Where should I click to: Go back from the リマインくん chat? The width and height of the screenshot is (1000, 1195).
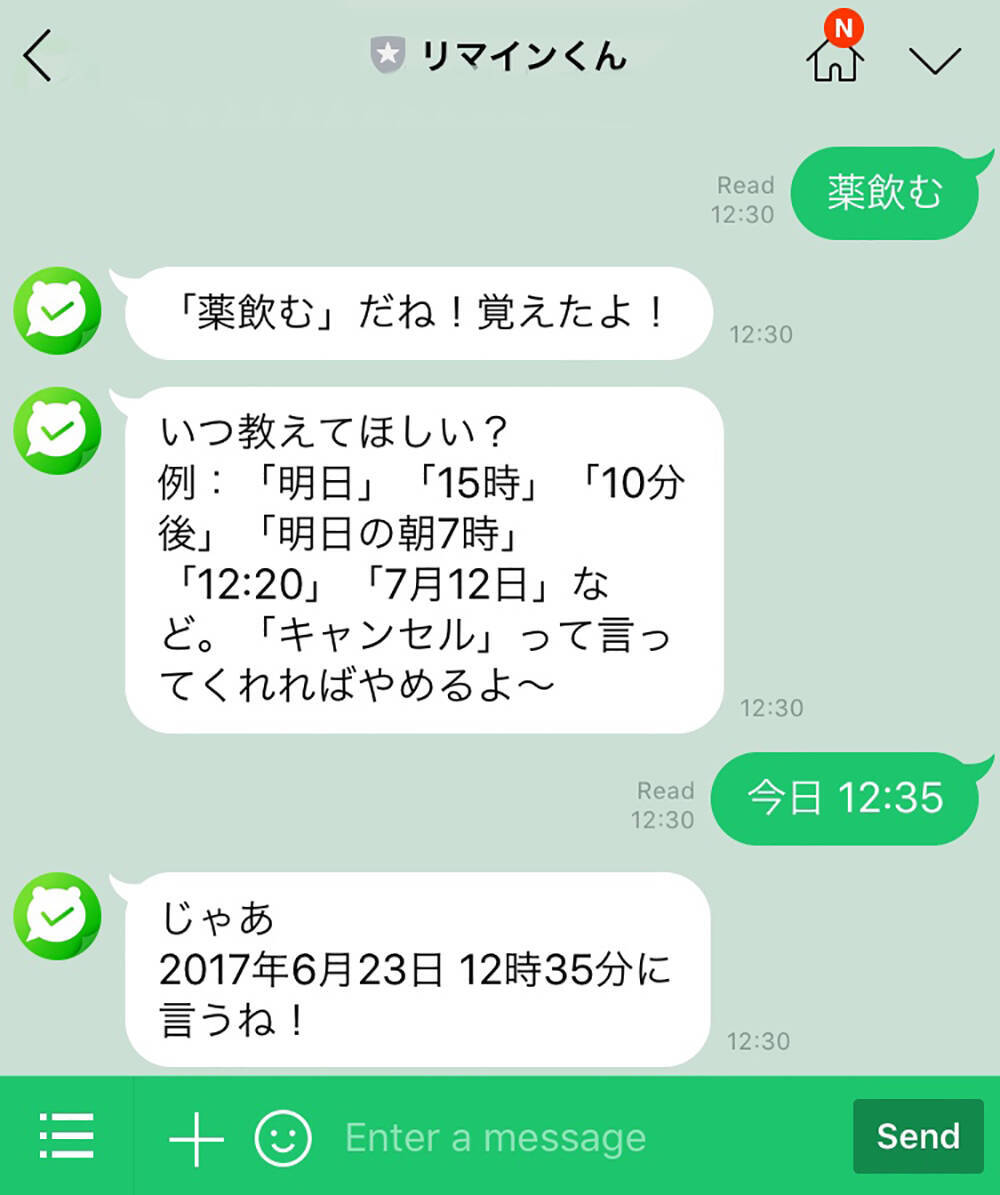[x=38, y=57]
